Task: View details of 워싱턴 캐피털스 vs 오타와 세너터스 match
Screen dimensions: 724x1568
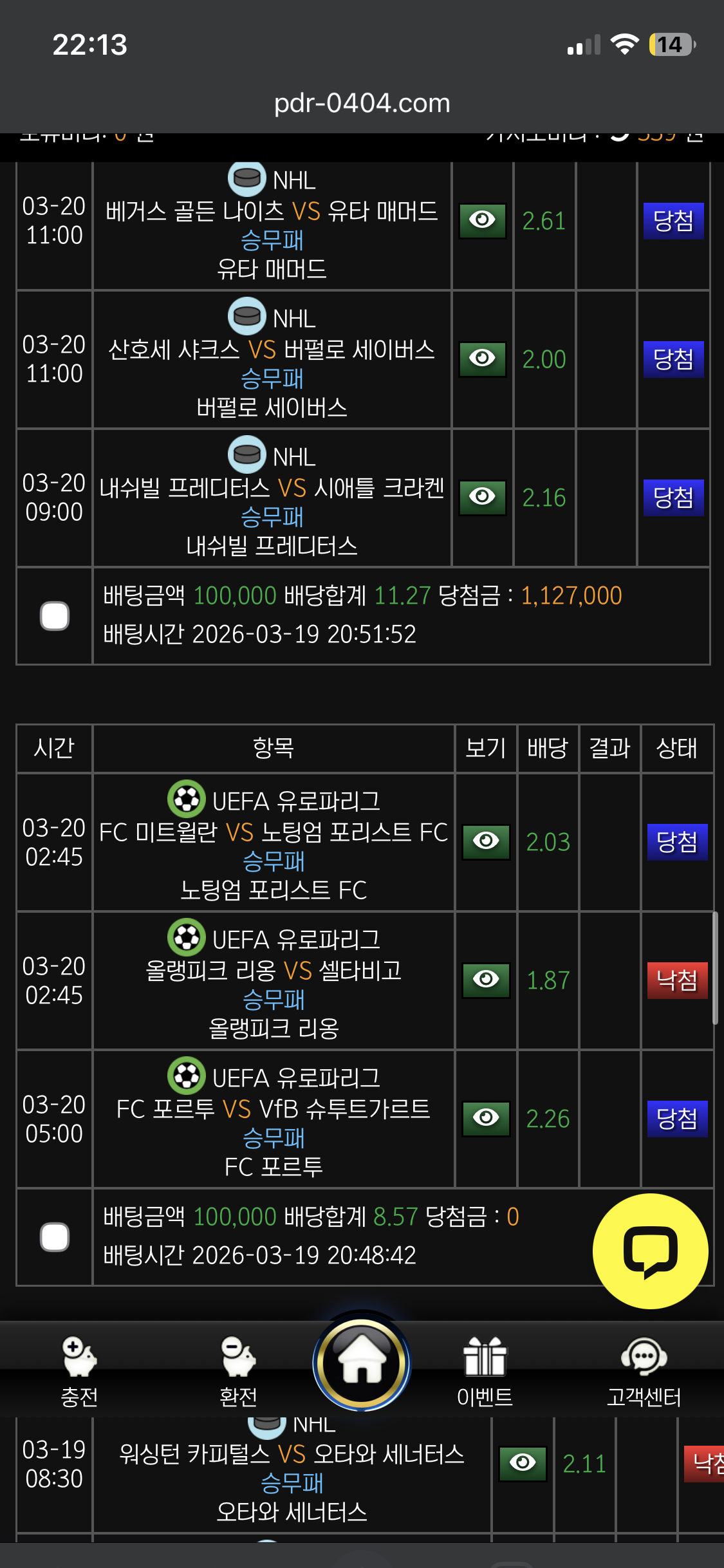Action: [x=523, y=1464]
